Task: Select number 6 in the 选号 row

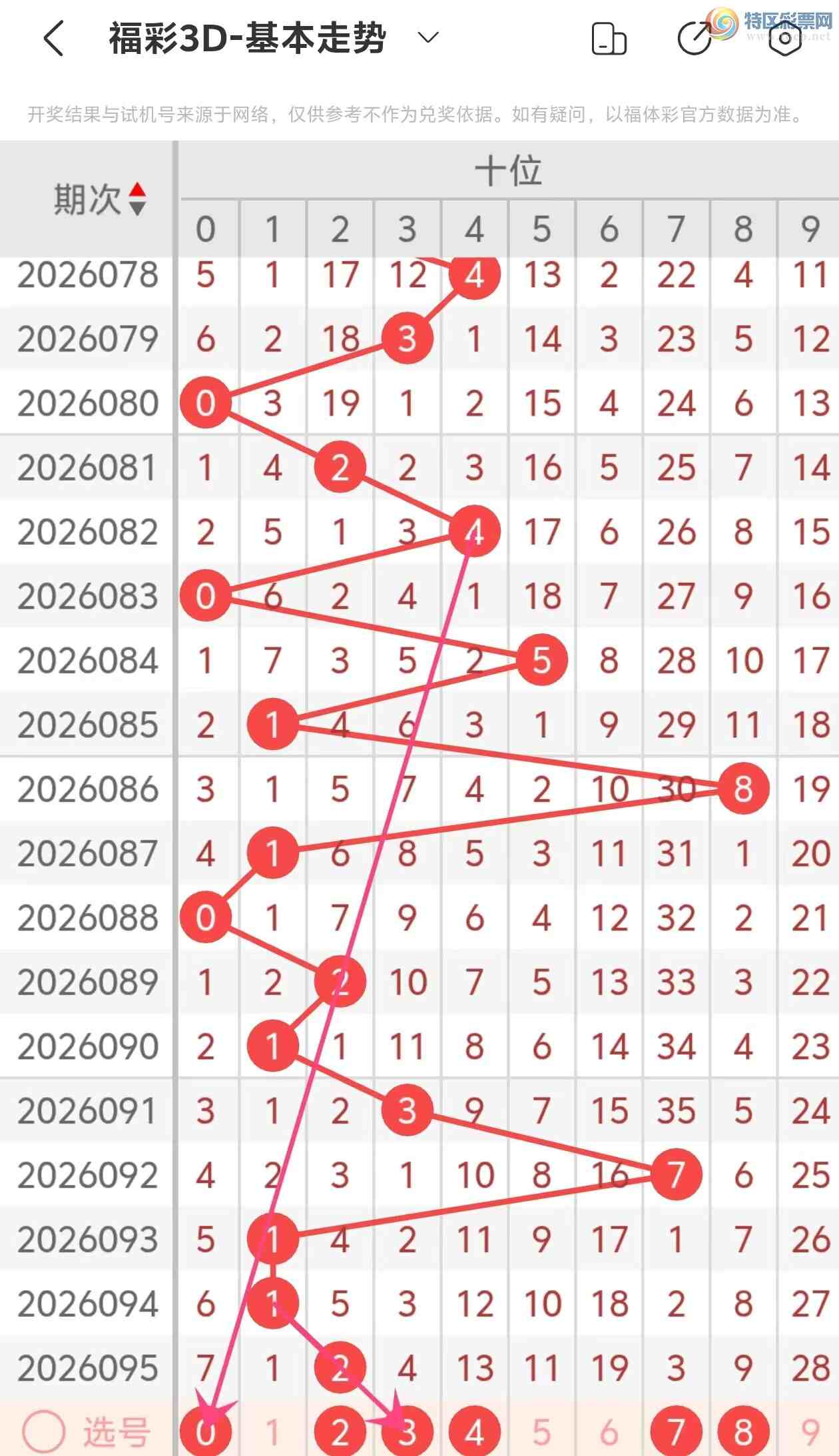Action: pyautogui.click(x=609, y=1431)
